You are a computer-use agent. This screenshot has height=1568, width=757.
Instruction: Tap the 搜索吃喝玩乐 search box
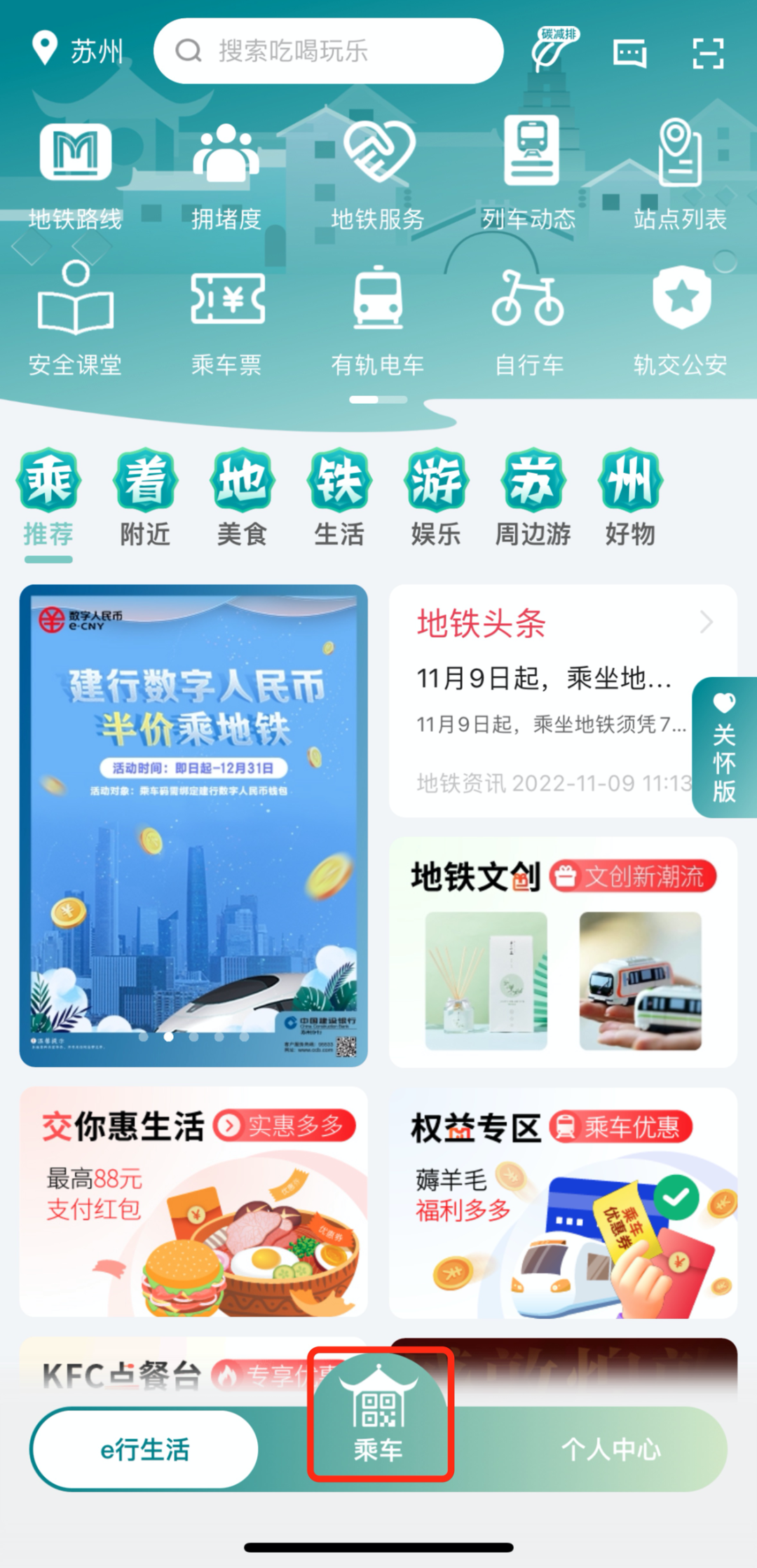[328, 50]
